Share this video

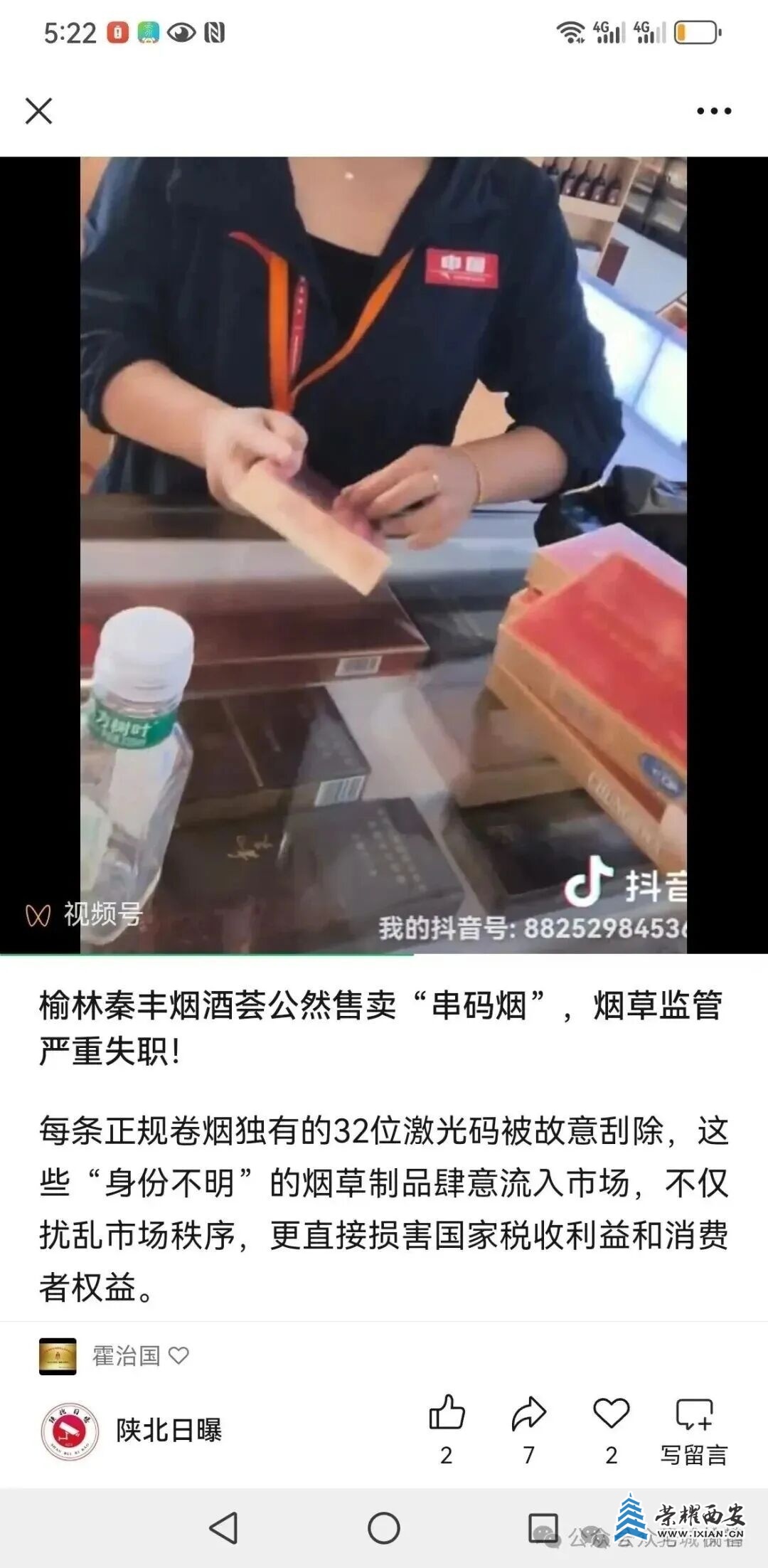point(528,1414)
